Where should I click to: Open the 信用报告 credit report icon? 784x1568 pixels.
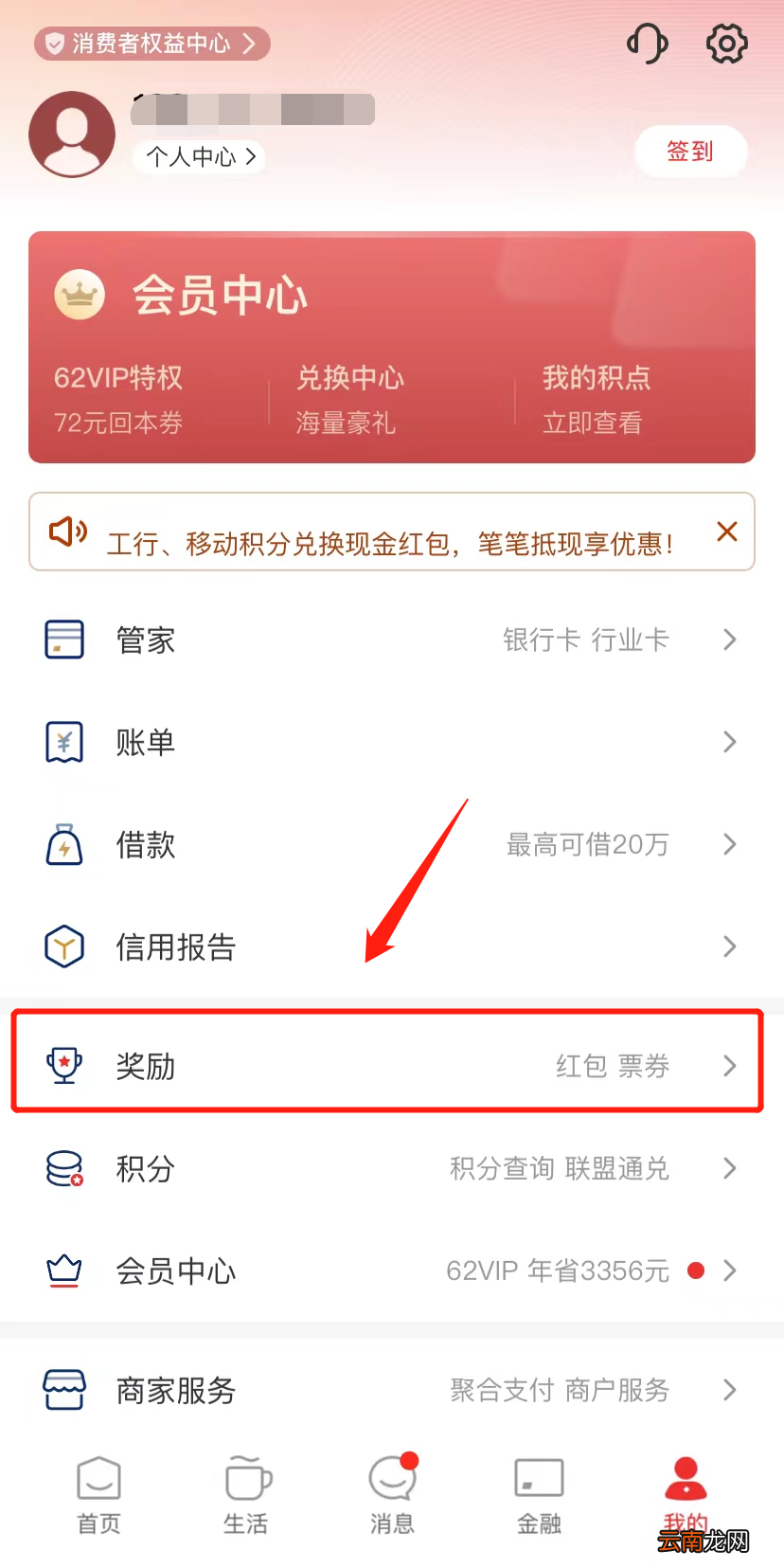pos(63,946)
